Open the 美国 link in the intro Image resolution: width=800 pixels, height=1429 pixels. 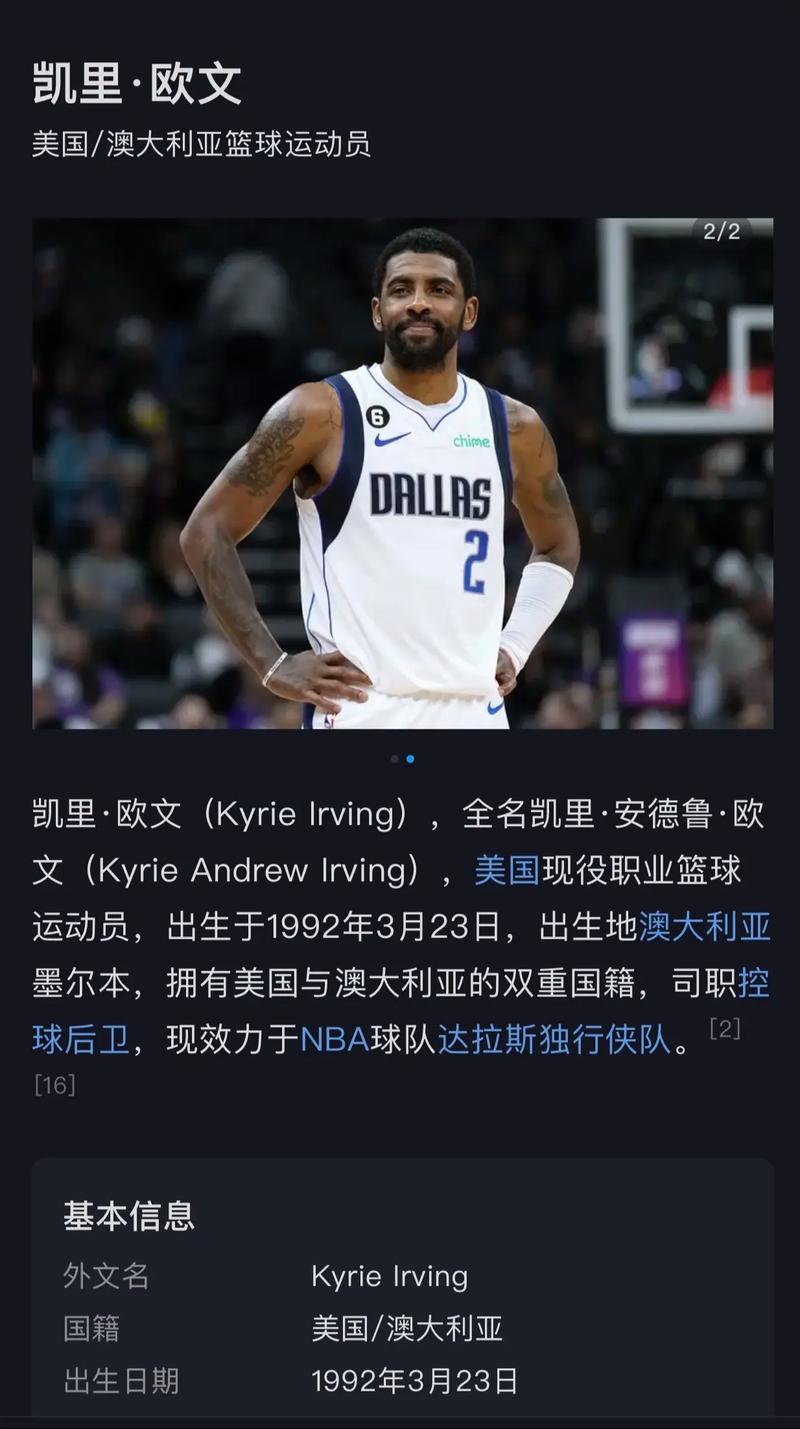click(507, 870)
